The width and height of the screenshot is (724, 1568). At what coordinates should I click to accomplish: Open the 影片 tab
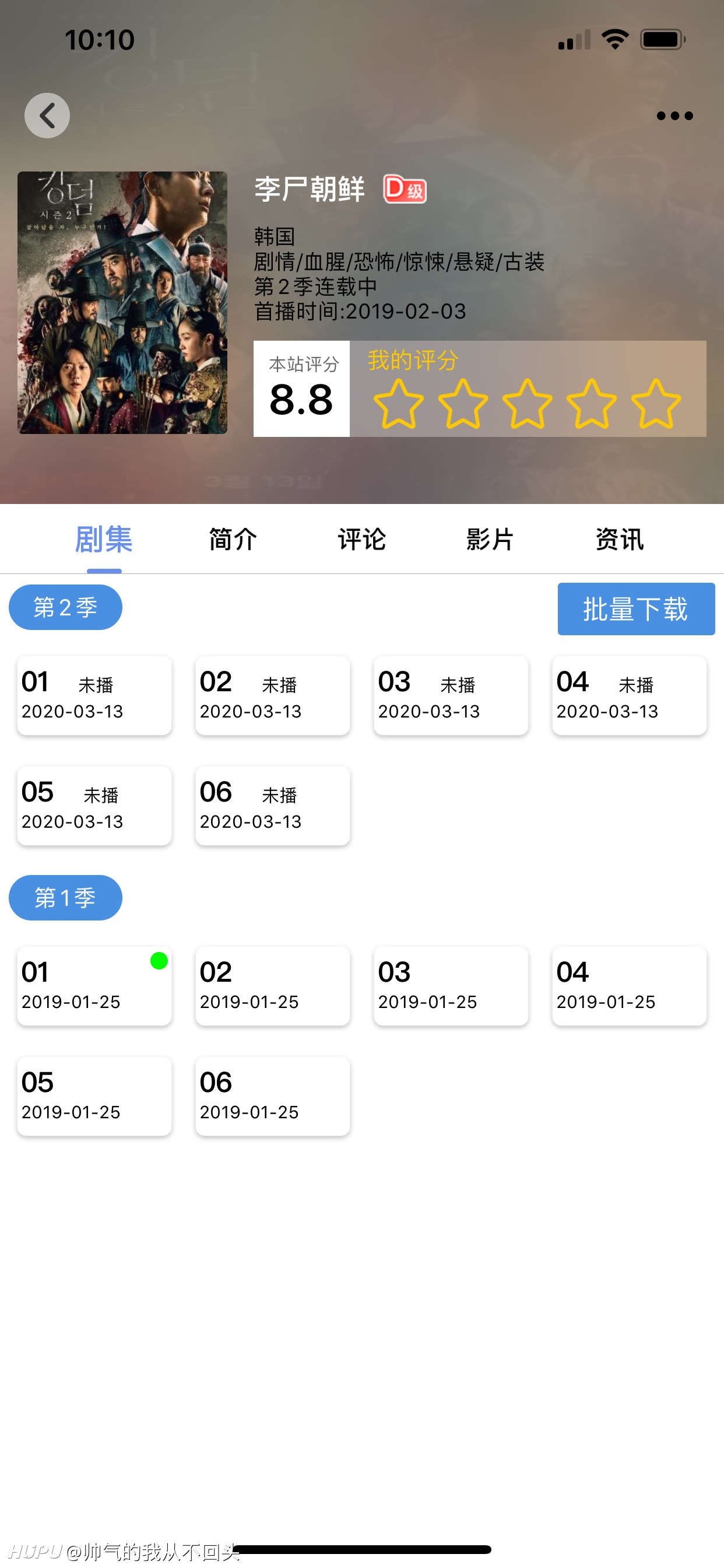(x=490, y=540)
